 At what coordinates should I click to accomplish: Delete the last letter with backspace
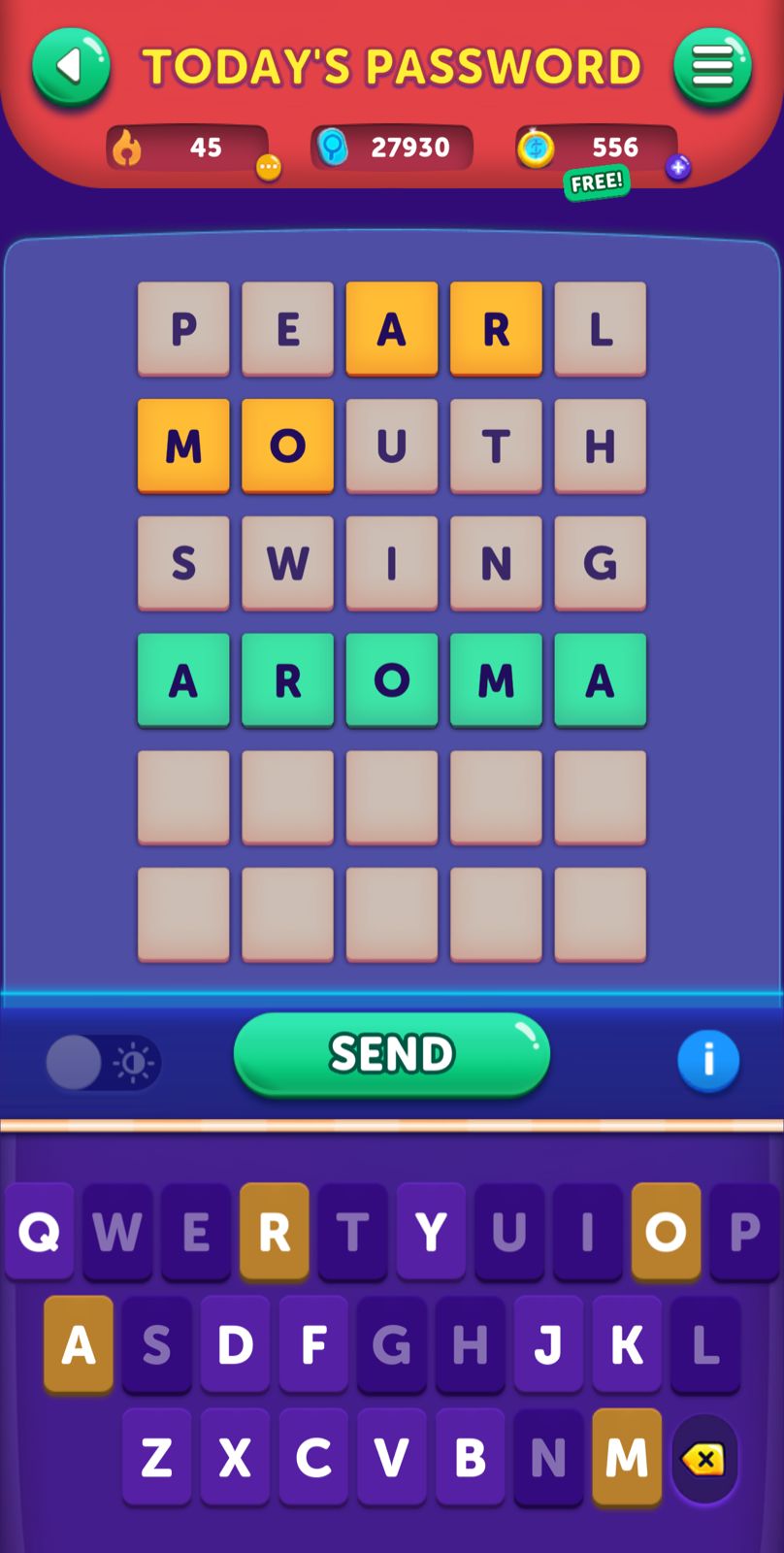[x=703, y=1458]
